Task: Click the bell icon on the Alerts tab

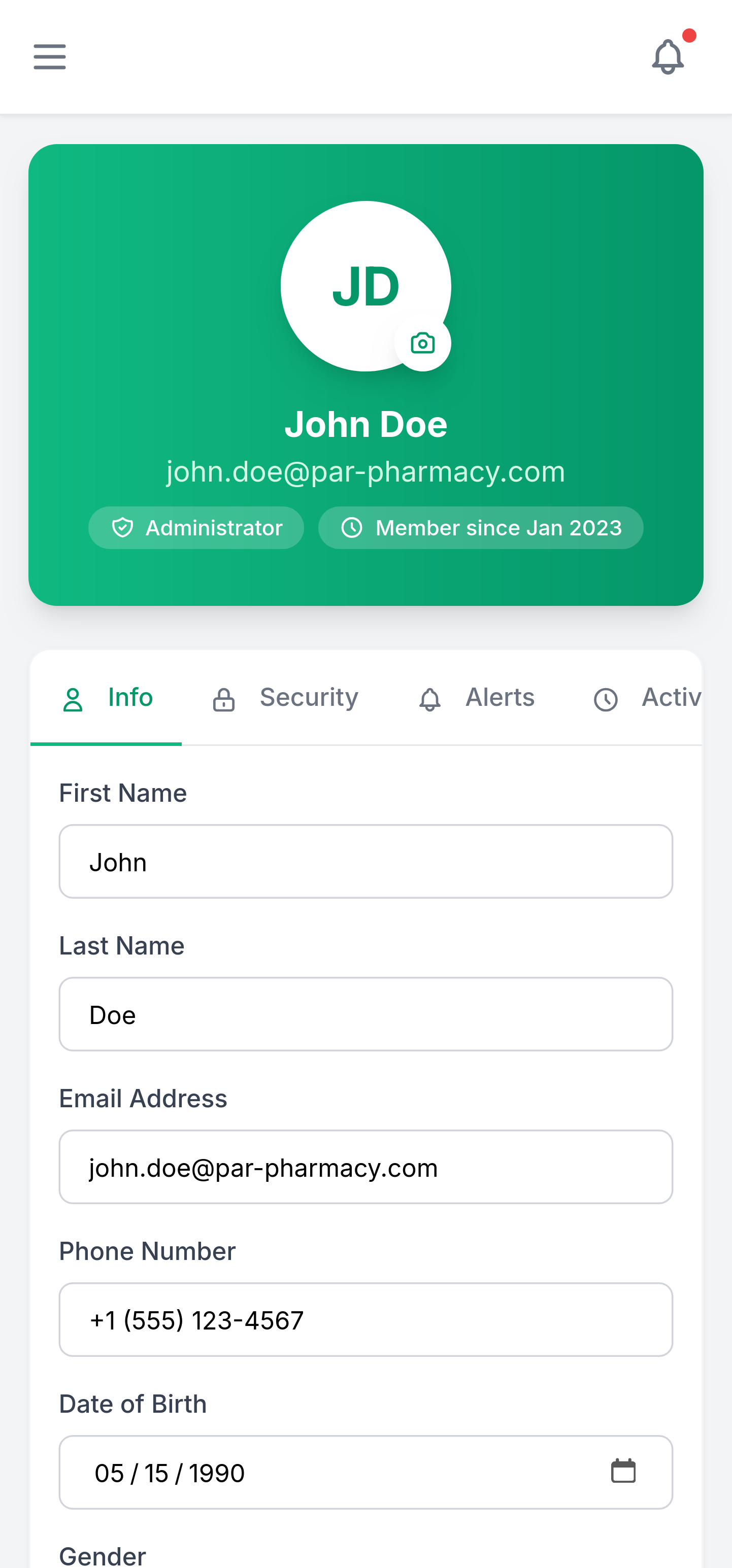Action: (429, 699)
